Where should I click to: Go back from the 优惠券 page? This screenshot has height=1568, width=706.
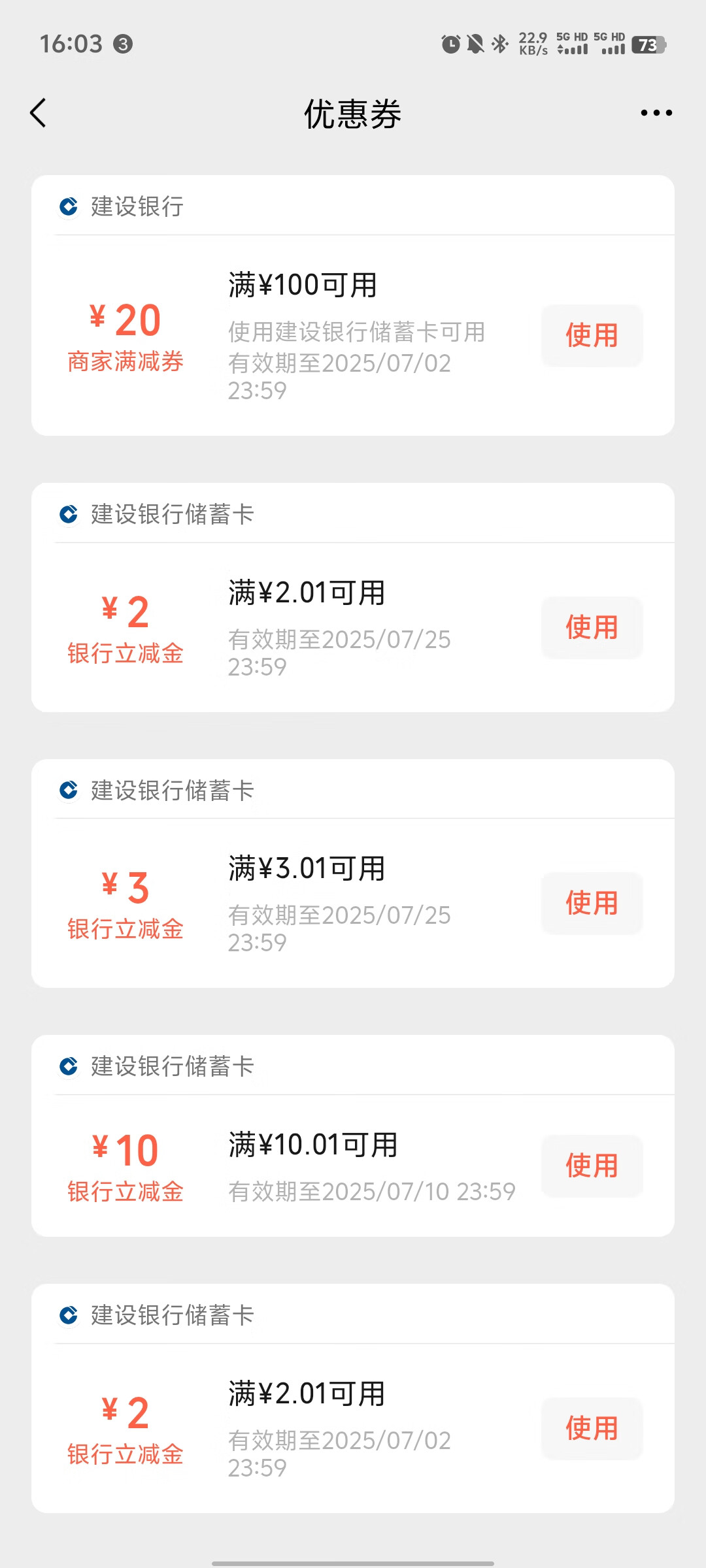point(39,113)
